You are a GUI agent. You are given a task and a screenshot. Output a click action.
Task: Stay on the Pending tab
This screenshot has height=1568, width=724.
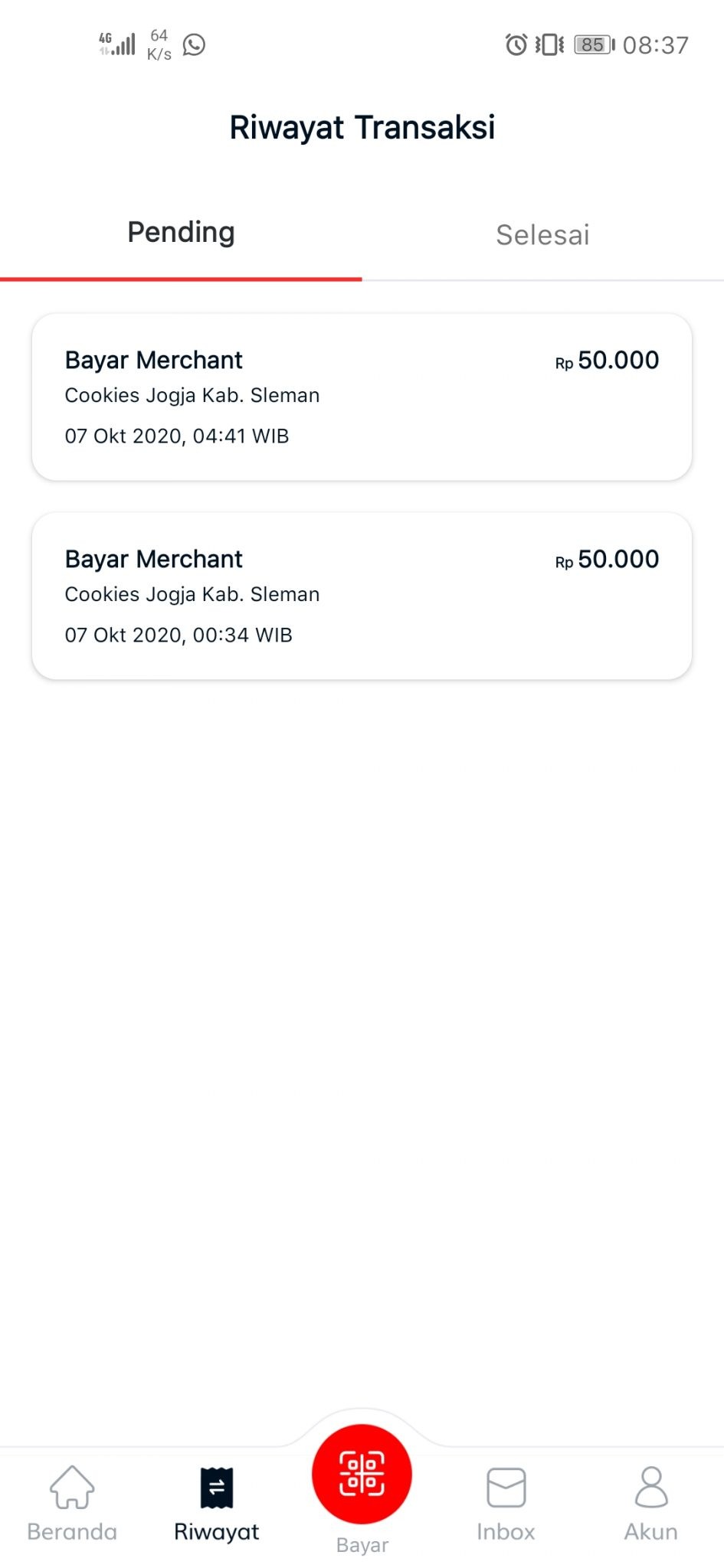click(181, 232)
